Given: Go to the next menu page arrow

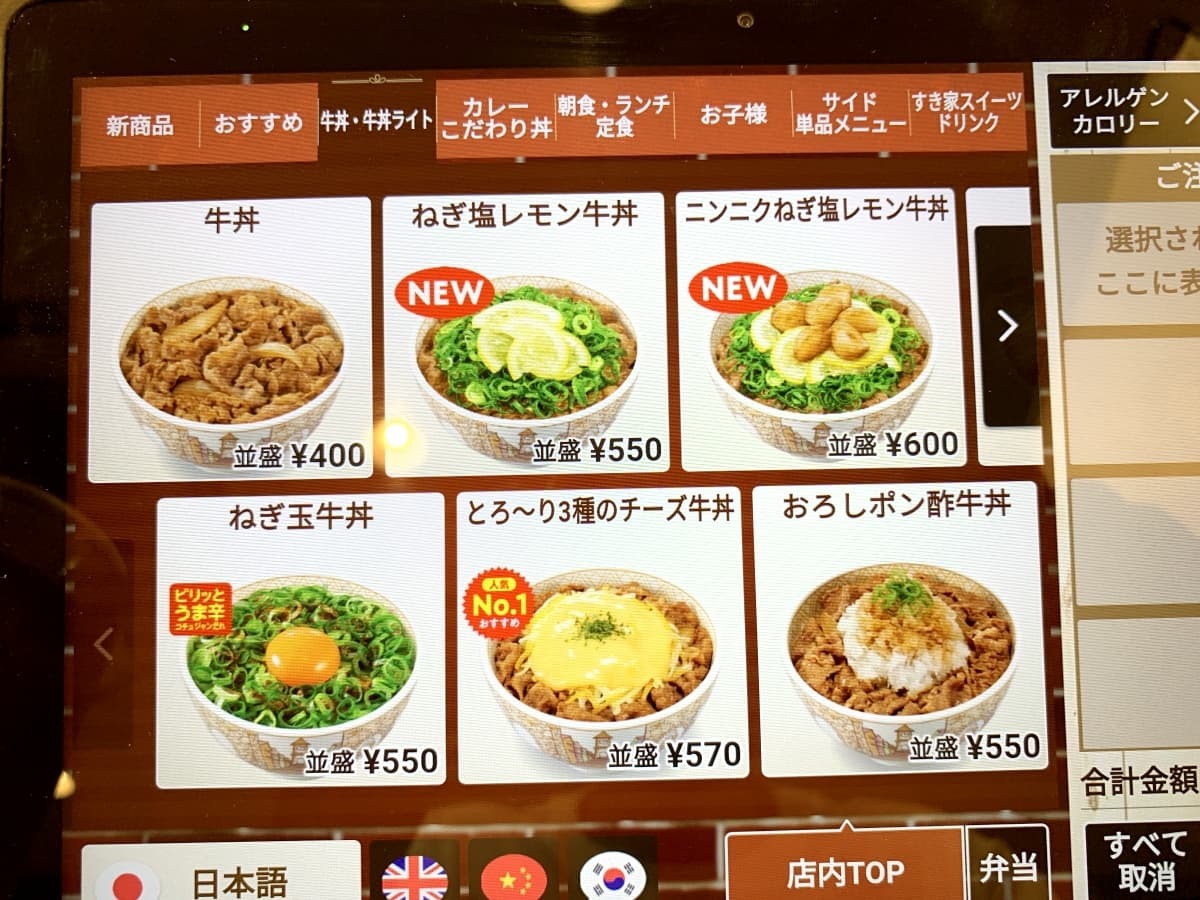Looking at the screenshot, I should (x=1007, y=326).
